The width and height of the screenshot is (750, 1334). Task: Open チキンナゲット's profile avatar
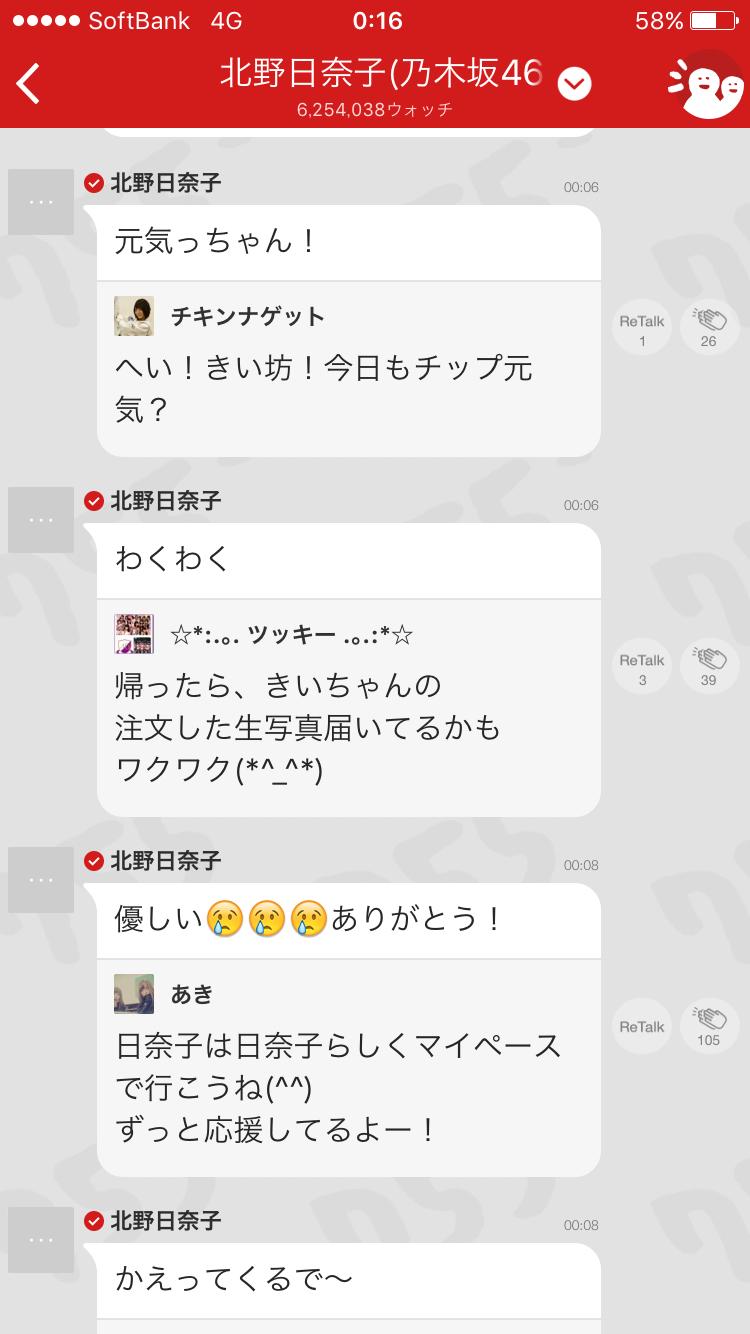point(134,316)
